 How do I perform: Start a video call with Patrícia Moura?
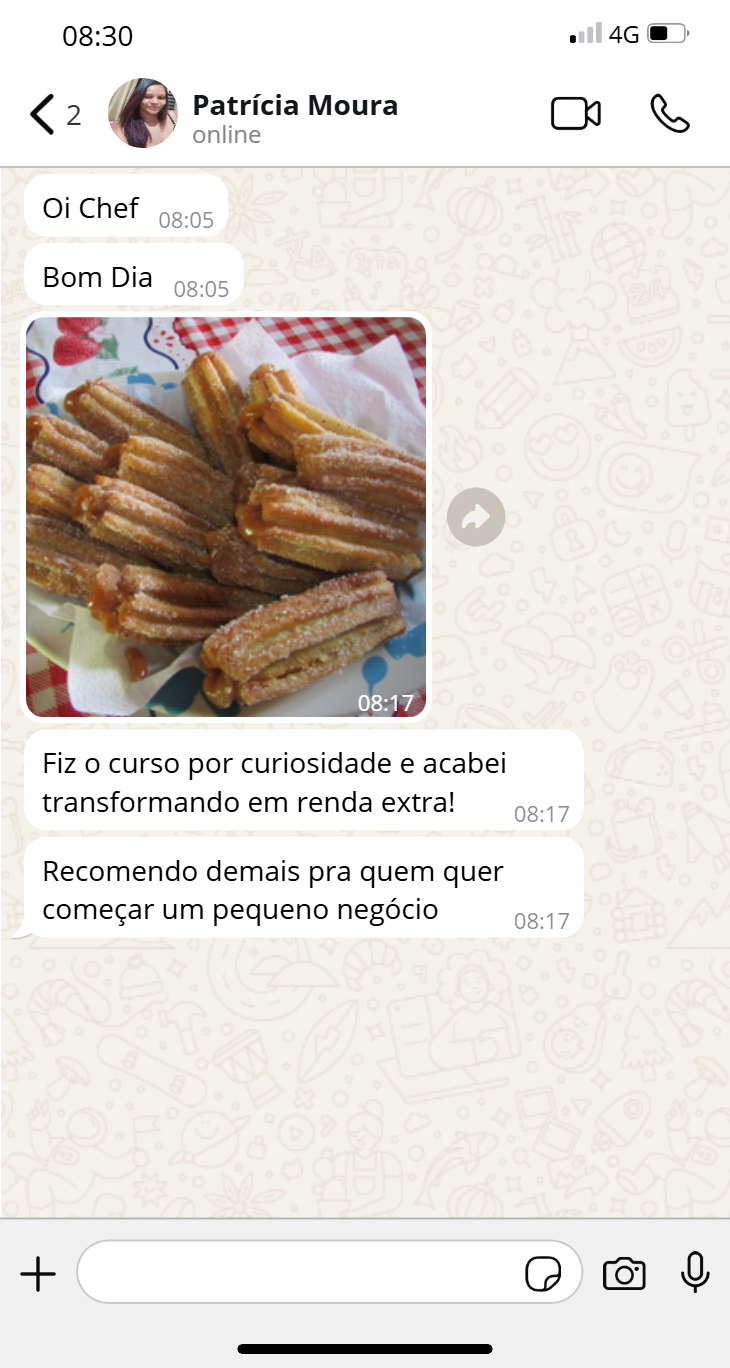pyautogui.click(x=576, y=114)
